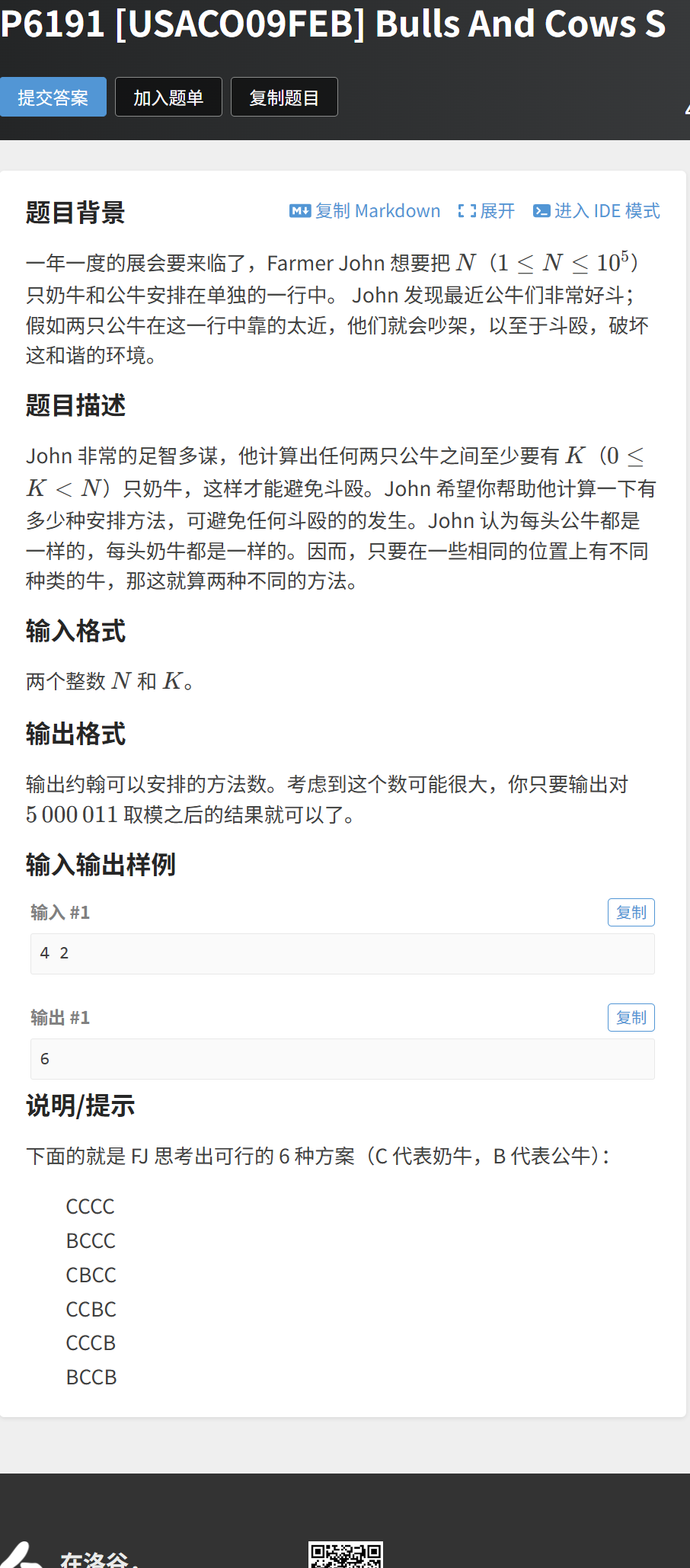690x1568 pixels.
Task: Enter IDE mode via 进入 IDE 模式
Action: pos(596,211)
